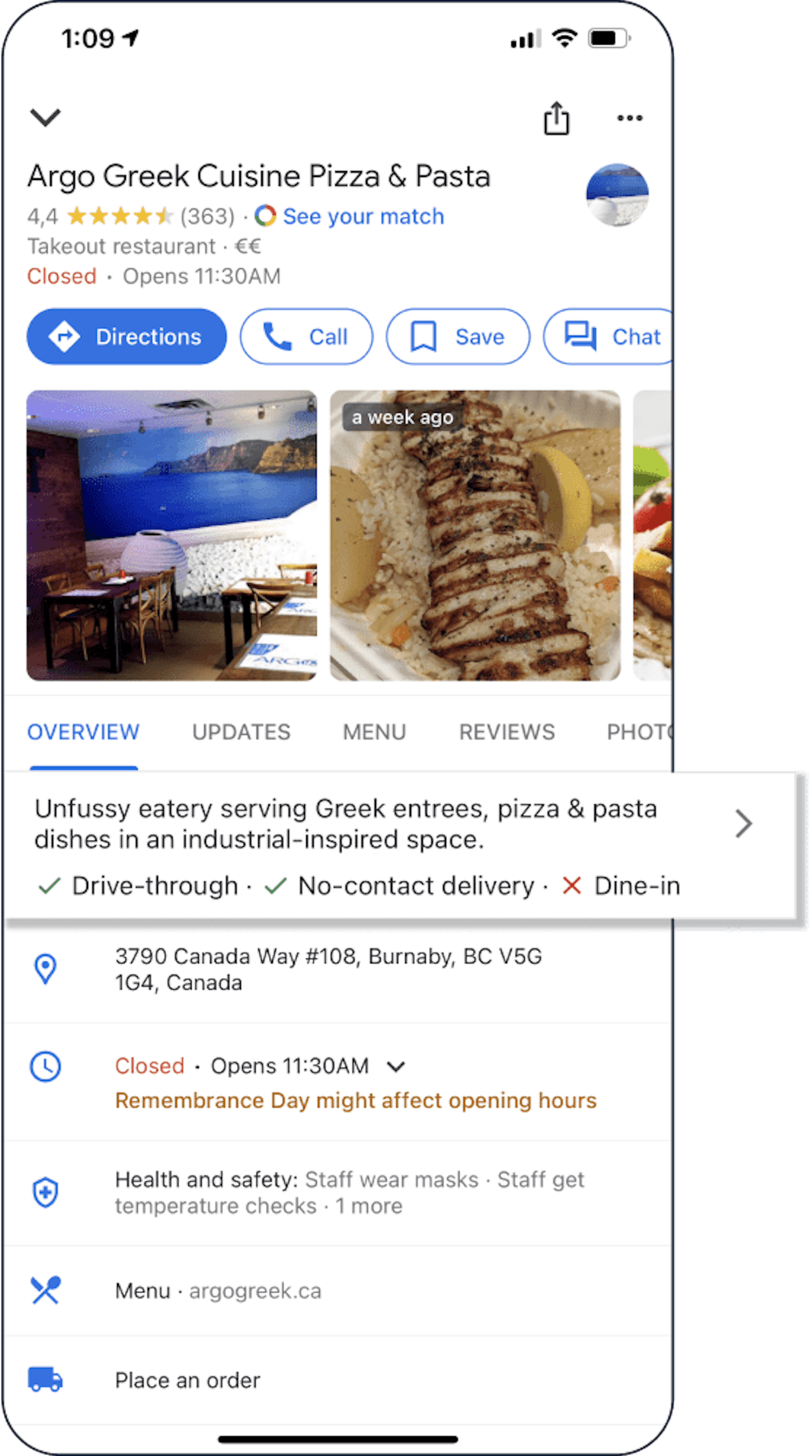Open the dining room interior photo
The height and width of the screenshot is (1456, 812).
172,535
